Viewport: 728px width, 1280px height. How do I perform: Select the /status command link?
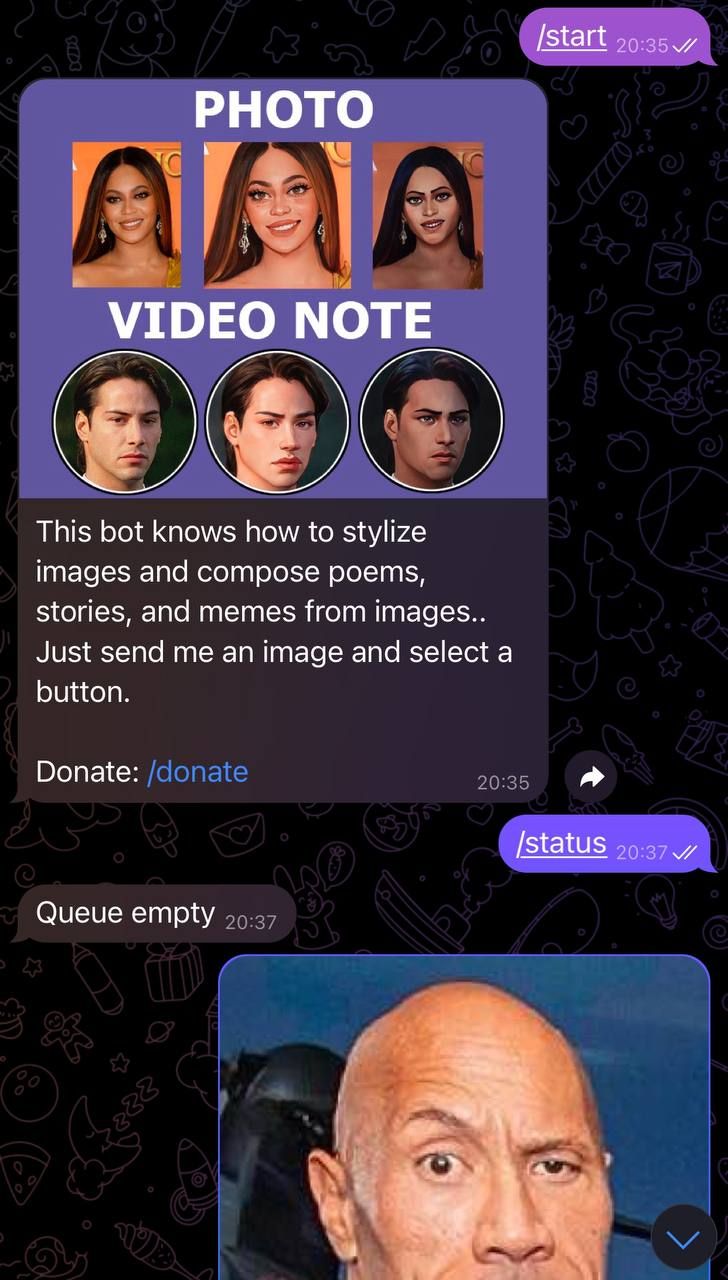coord(563,843)
